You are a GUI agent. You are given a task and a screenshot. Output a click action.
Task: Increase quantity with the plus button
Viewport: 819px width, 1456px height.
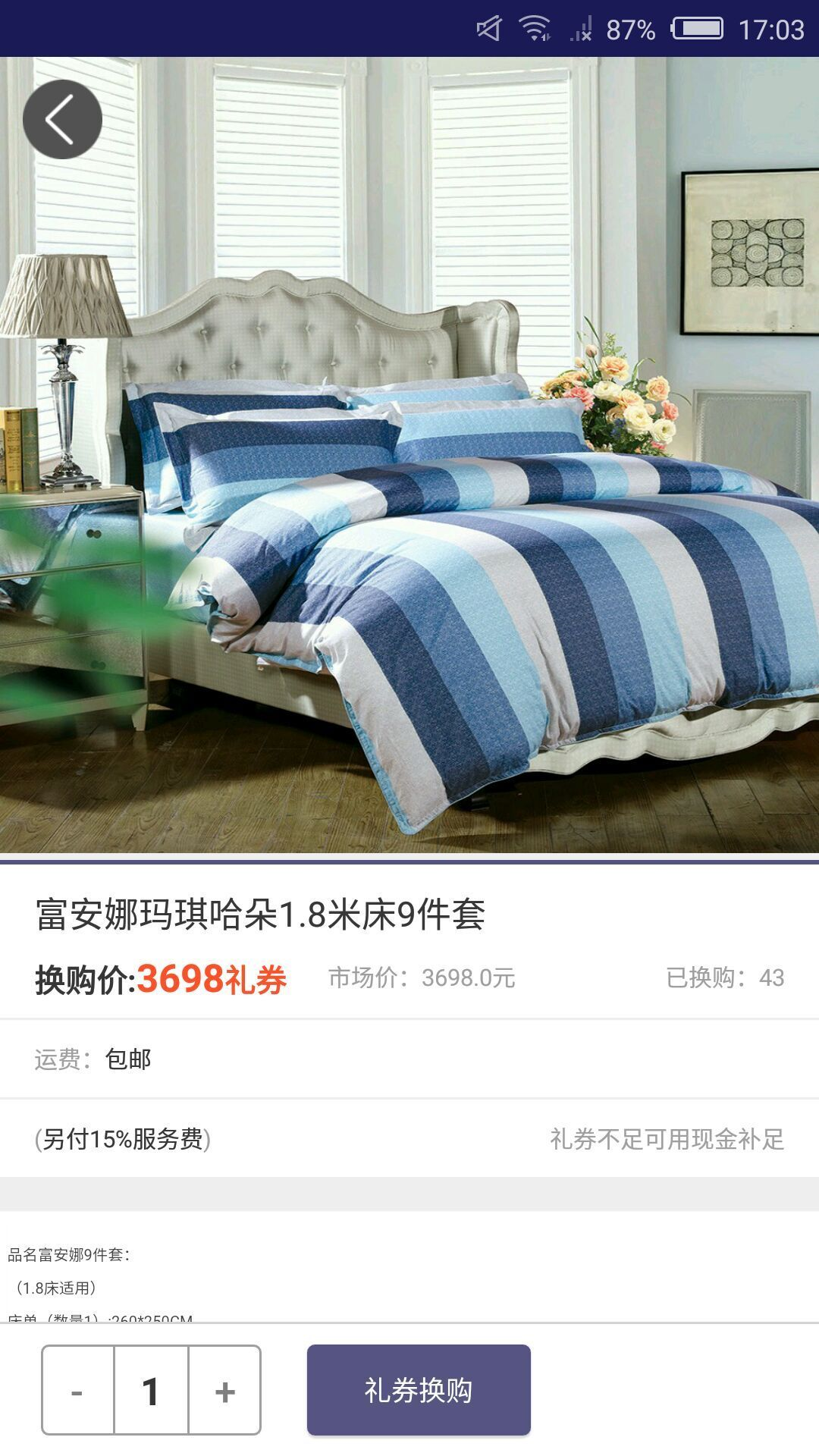pyautogui.click(x=224, y=1391)
